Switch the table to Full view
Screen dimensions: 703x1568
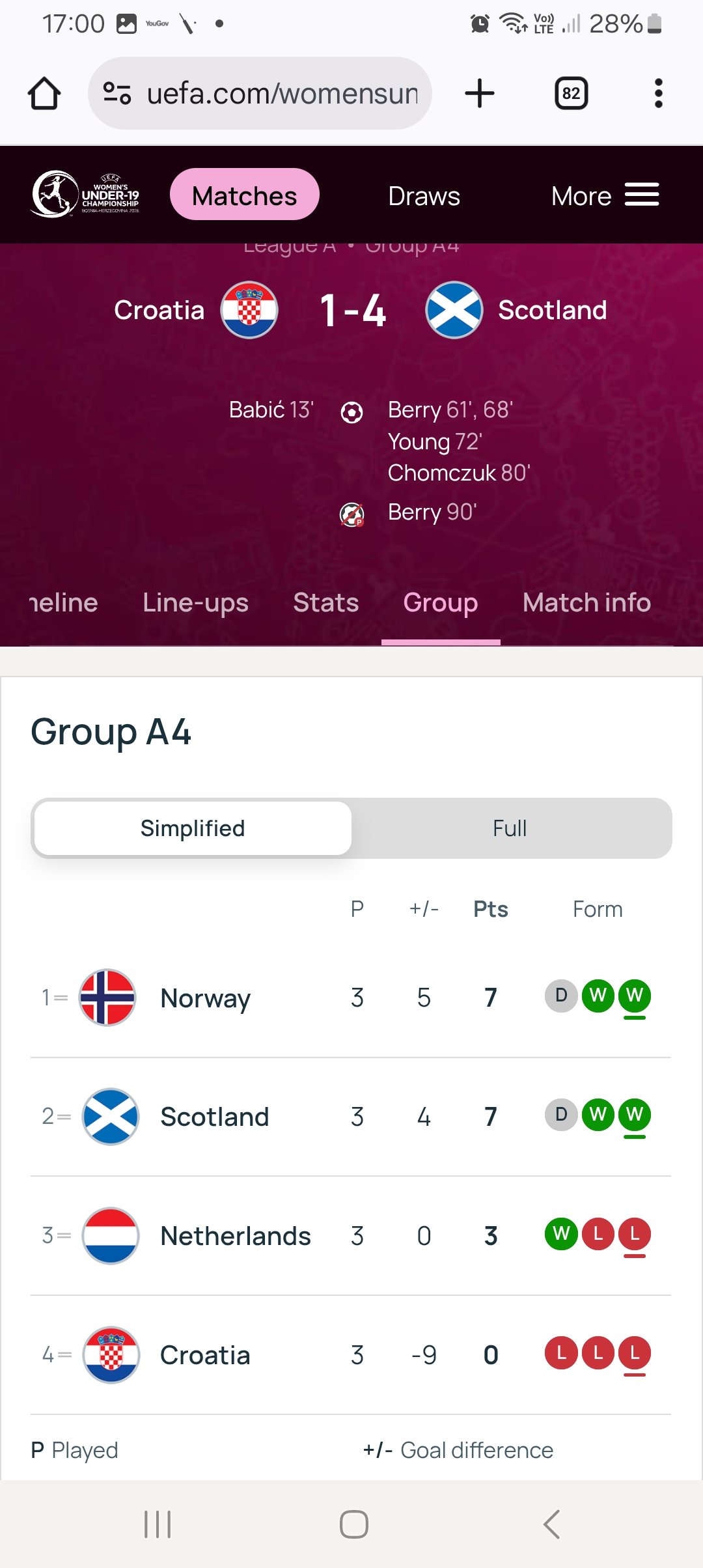(510, 828)
